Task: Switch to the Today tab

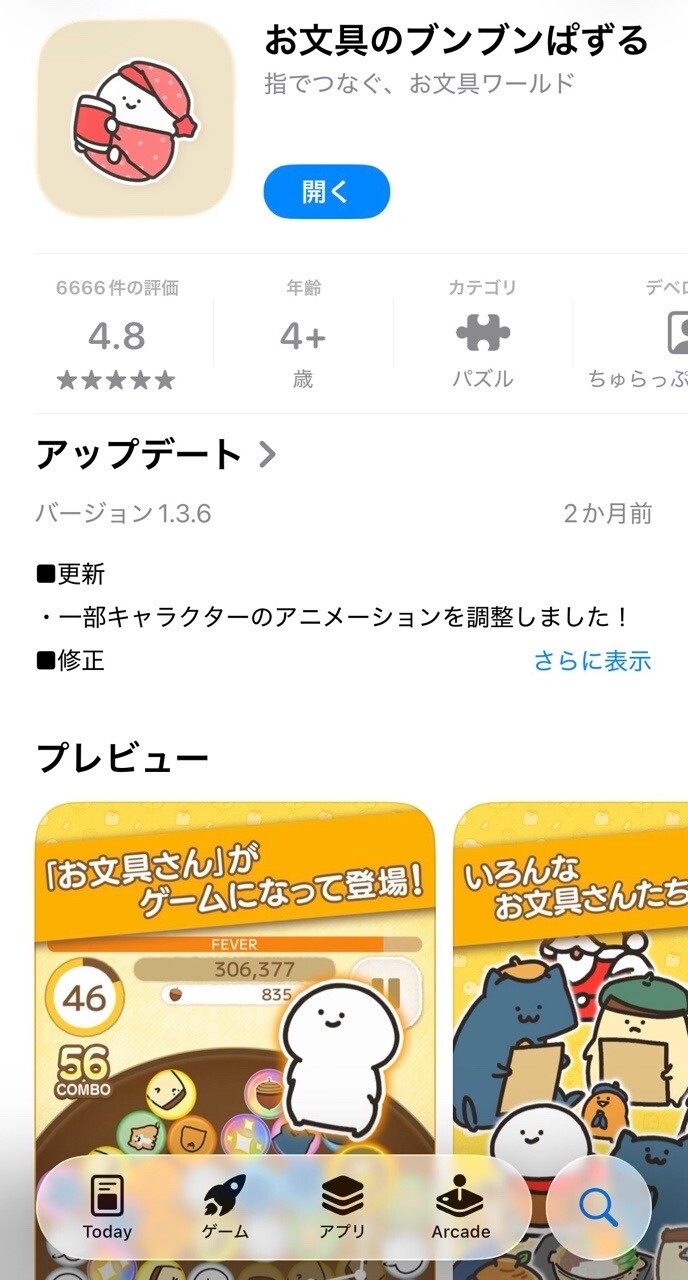Action: pyautogui.click(x=107, y=1207)
